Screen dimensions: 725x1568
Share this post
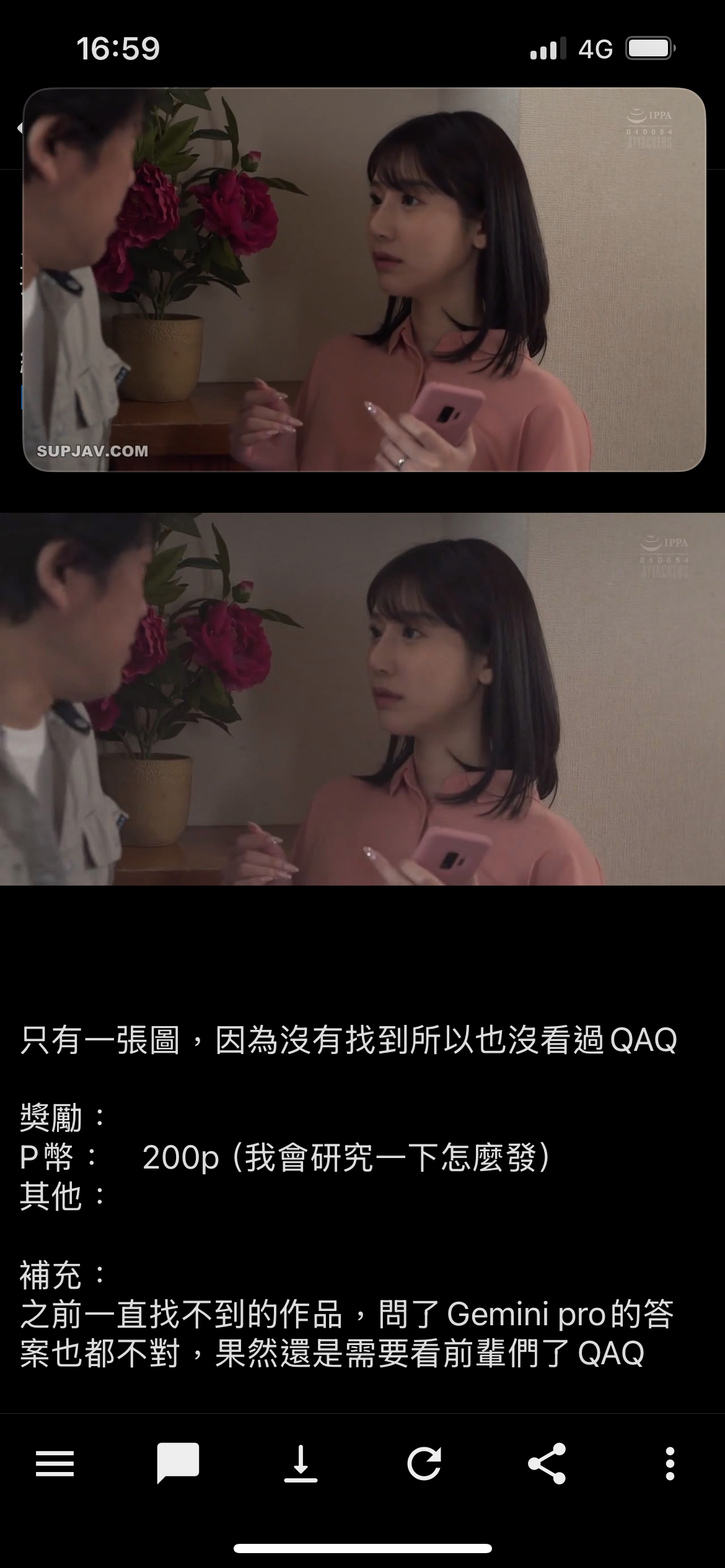(547, 1464)
